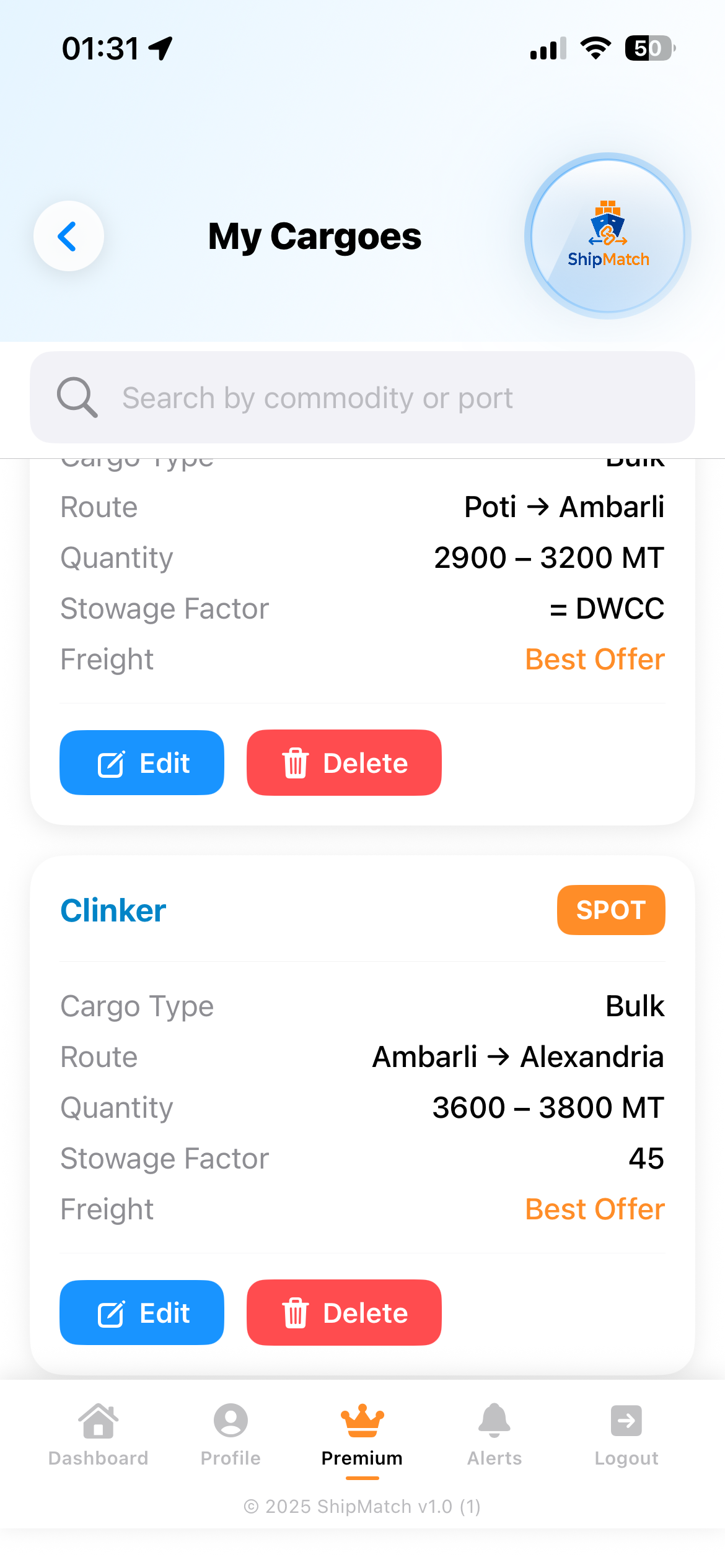Tap Best Offer on the Clinker freight row

coord(594,1208)
